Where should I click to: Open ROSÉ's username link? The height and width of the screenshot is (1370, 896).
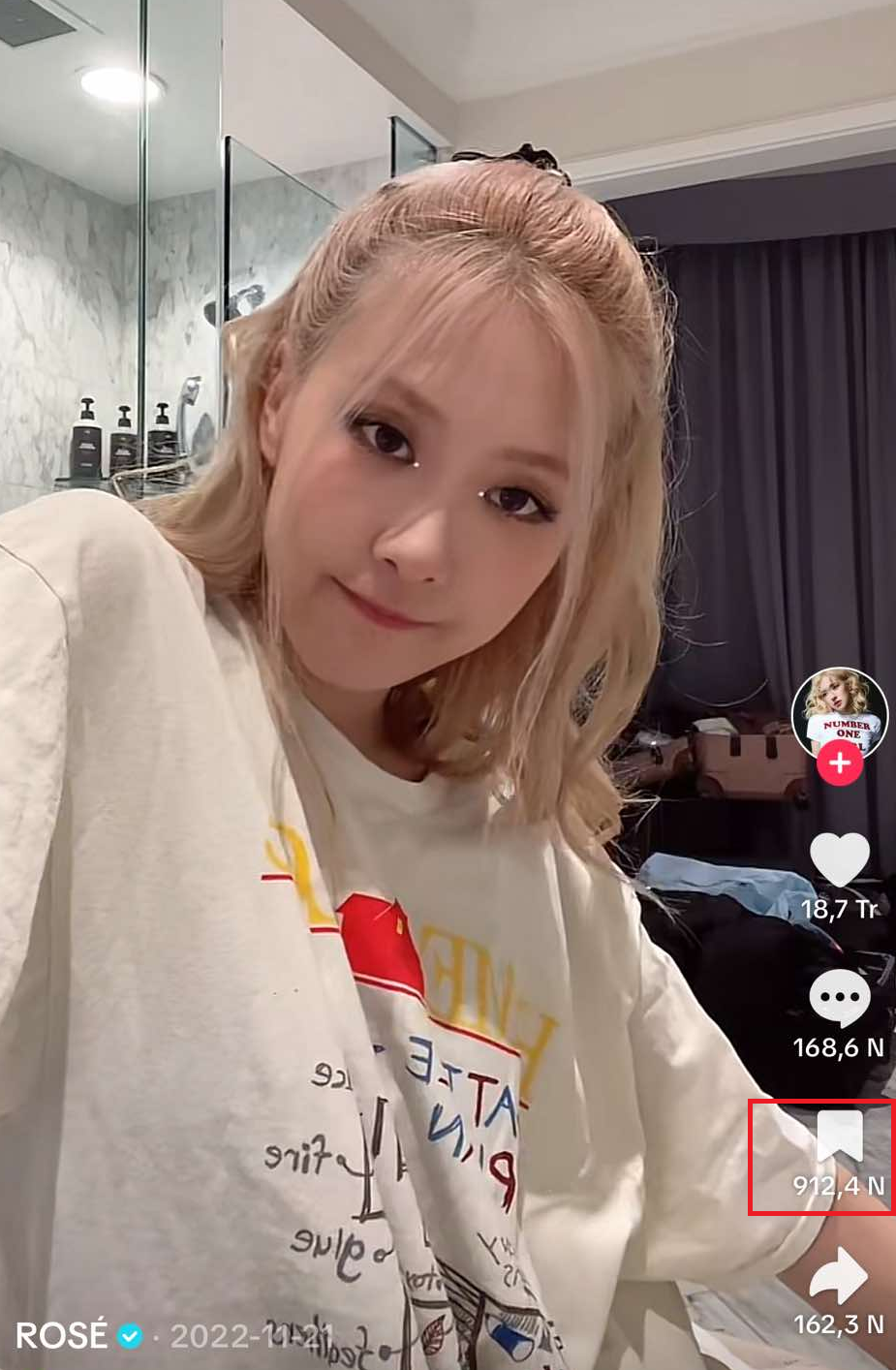[x=62, y=1336]
